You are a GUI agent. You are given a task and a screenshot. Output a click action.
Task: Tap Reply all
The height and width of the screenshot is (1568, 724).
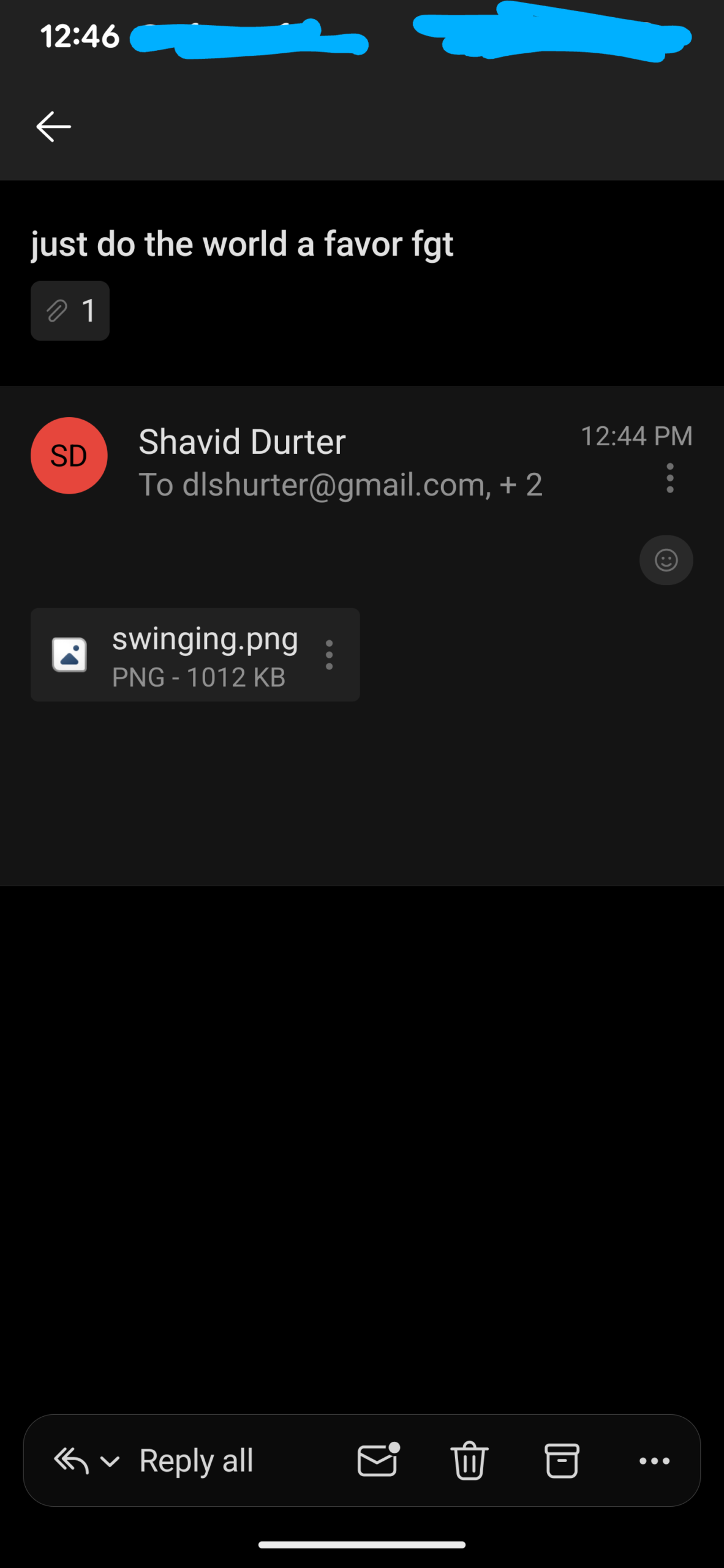(x=196, y=1461)
